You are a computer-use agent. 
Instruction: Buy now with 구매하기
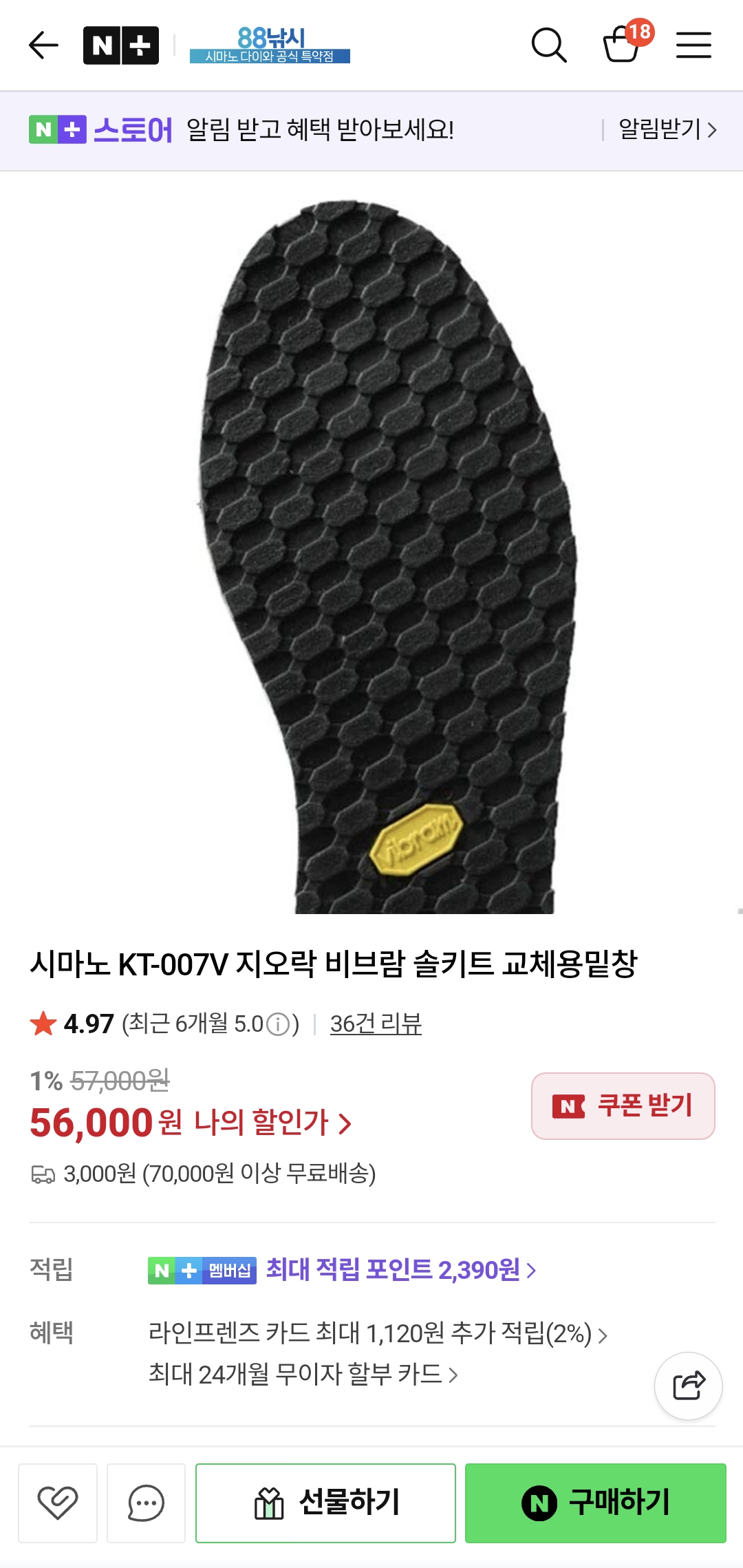(595, 1503)
